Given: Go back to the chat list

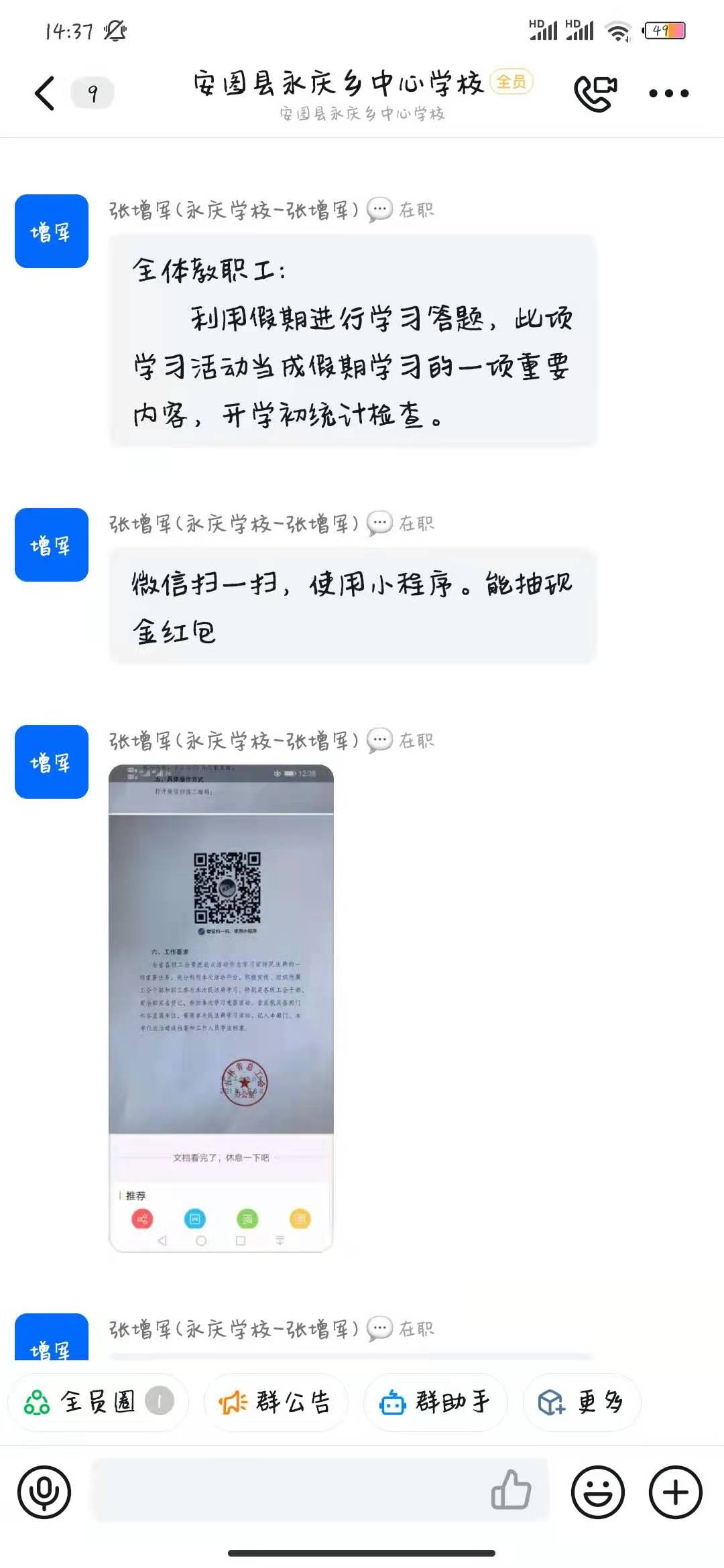Looking at the screenshot, I should coord(44,93).
